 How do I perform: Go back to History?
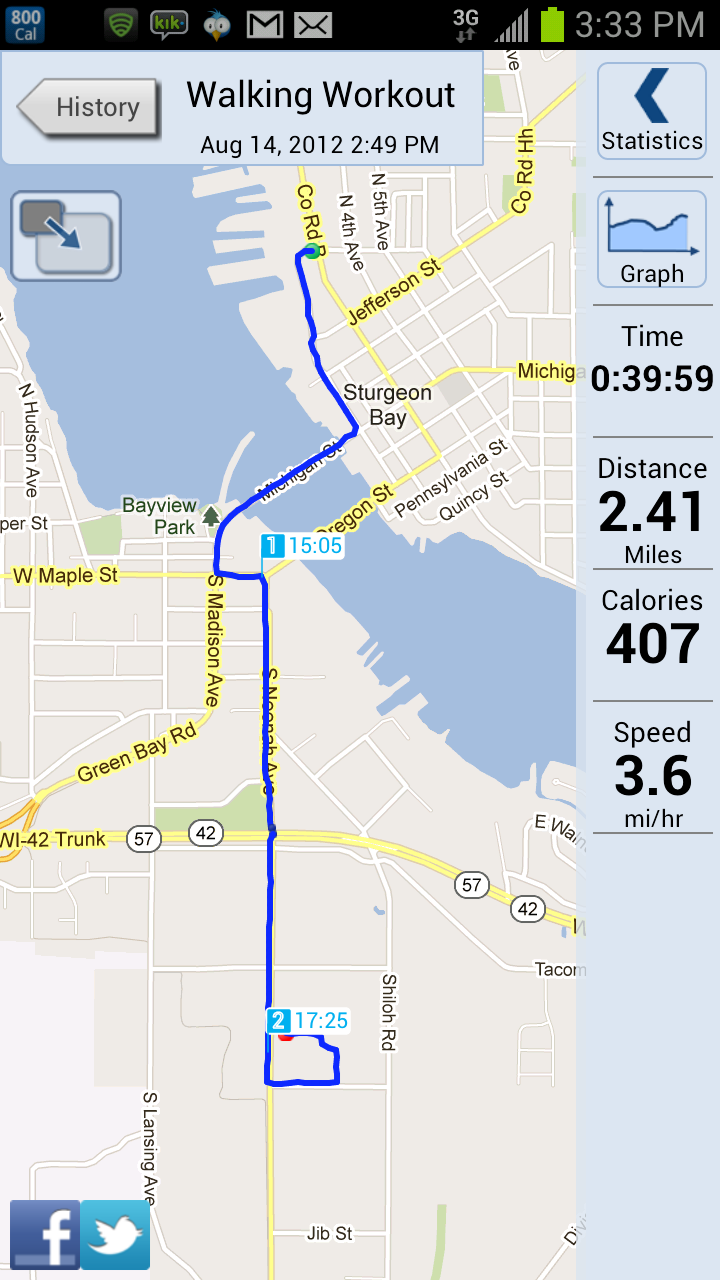tap(88, 107)
